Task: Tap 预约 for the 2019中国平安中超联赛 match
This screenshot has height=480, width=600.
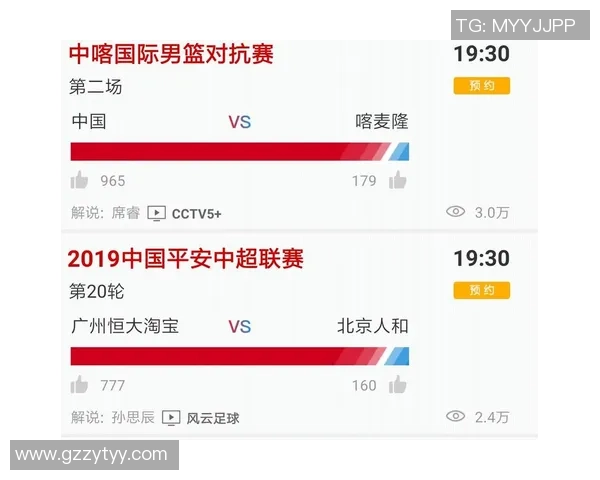Action: pyautogui.click(x=481, y=291)
